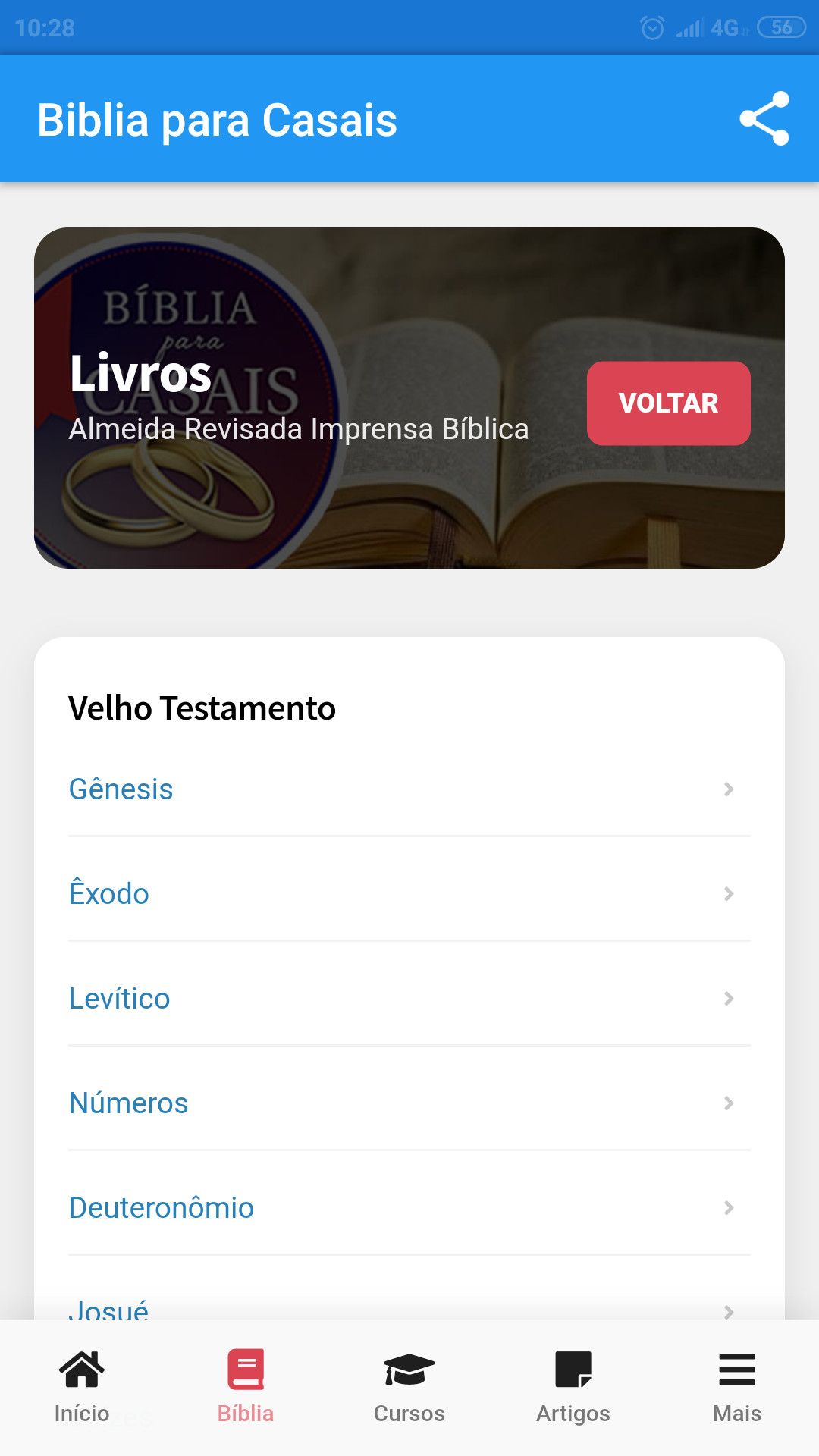This screenshot has width=819, height=1456.
Task: Open the Mais menu tab
Action: point(737,1388)
